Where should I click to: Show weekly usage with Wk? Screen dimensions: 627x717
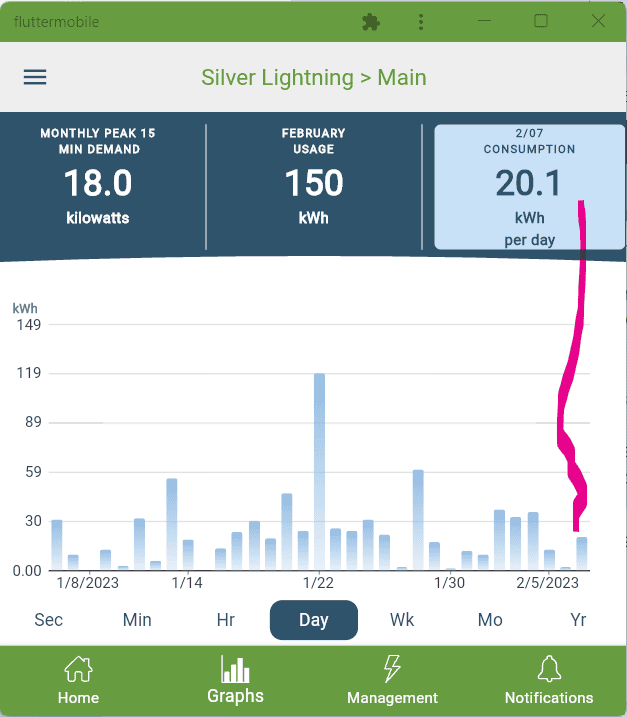pyautogui.click(x=402, y=620)
